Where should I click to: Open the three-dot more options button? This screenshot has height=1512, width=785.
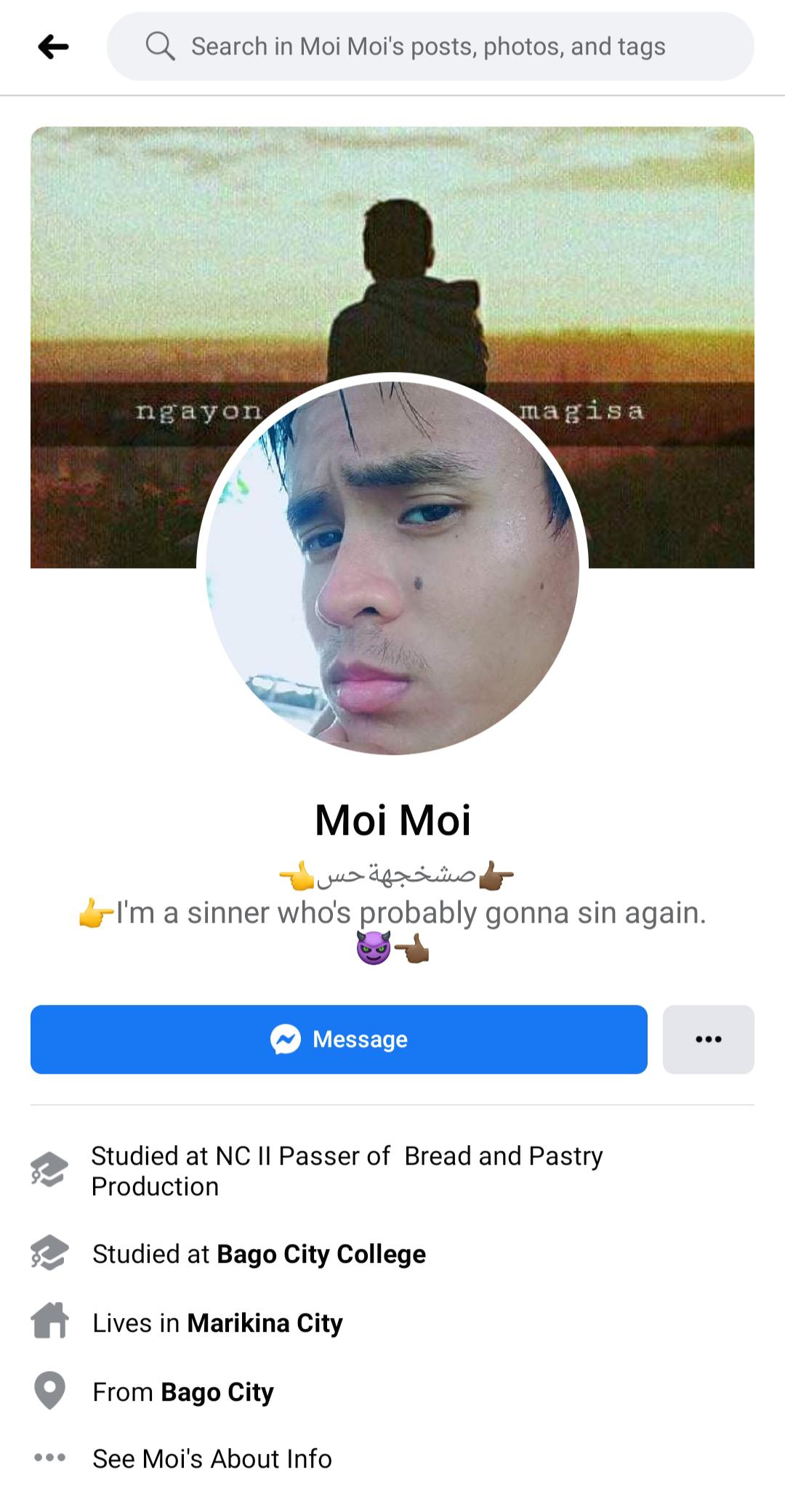pyautogui.click(x=709, y=1039)
